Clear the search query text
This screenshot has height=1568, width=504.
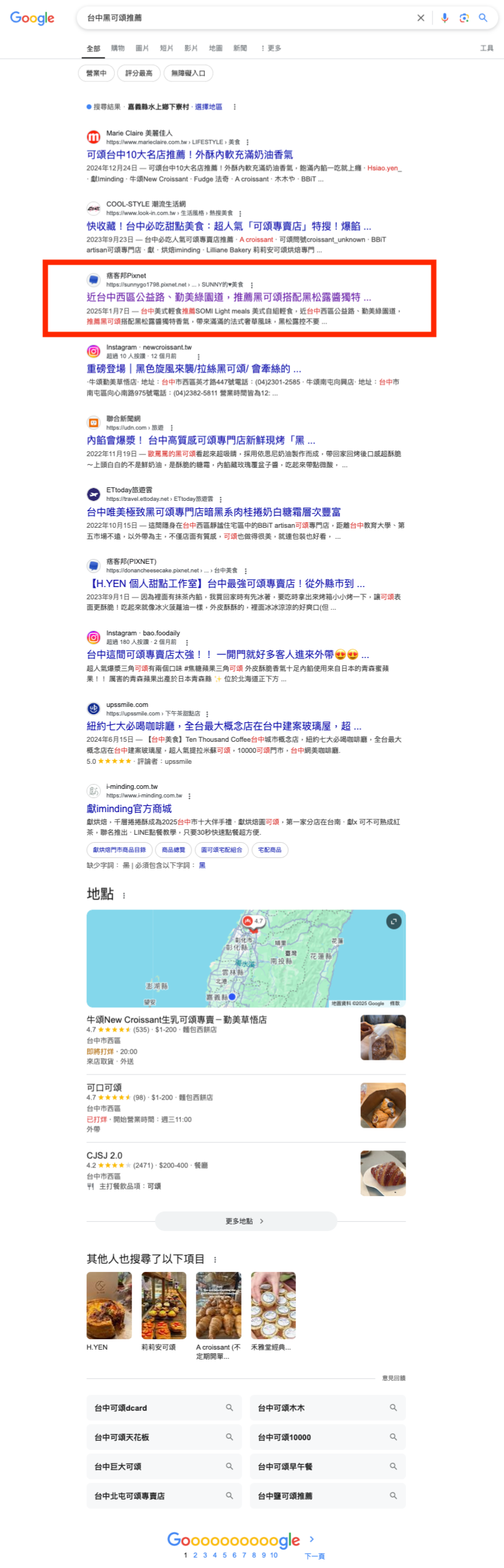pyautogui.click(x=420, y=18)
